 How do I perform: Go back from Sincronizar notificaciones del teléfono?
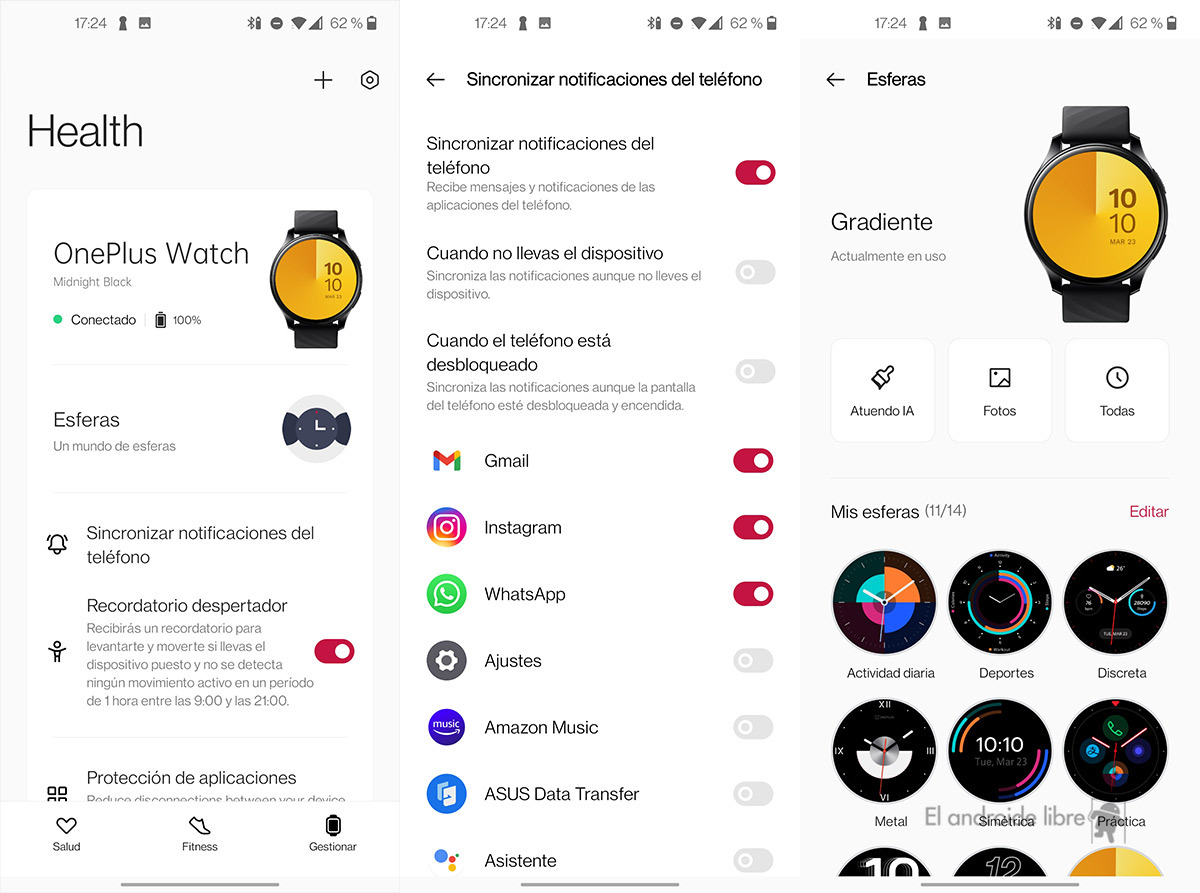click(435, 80)
